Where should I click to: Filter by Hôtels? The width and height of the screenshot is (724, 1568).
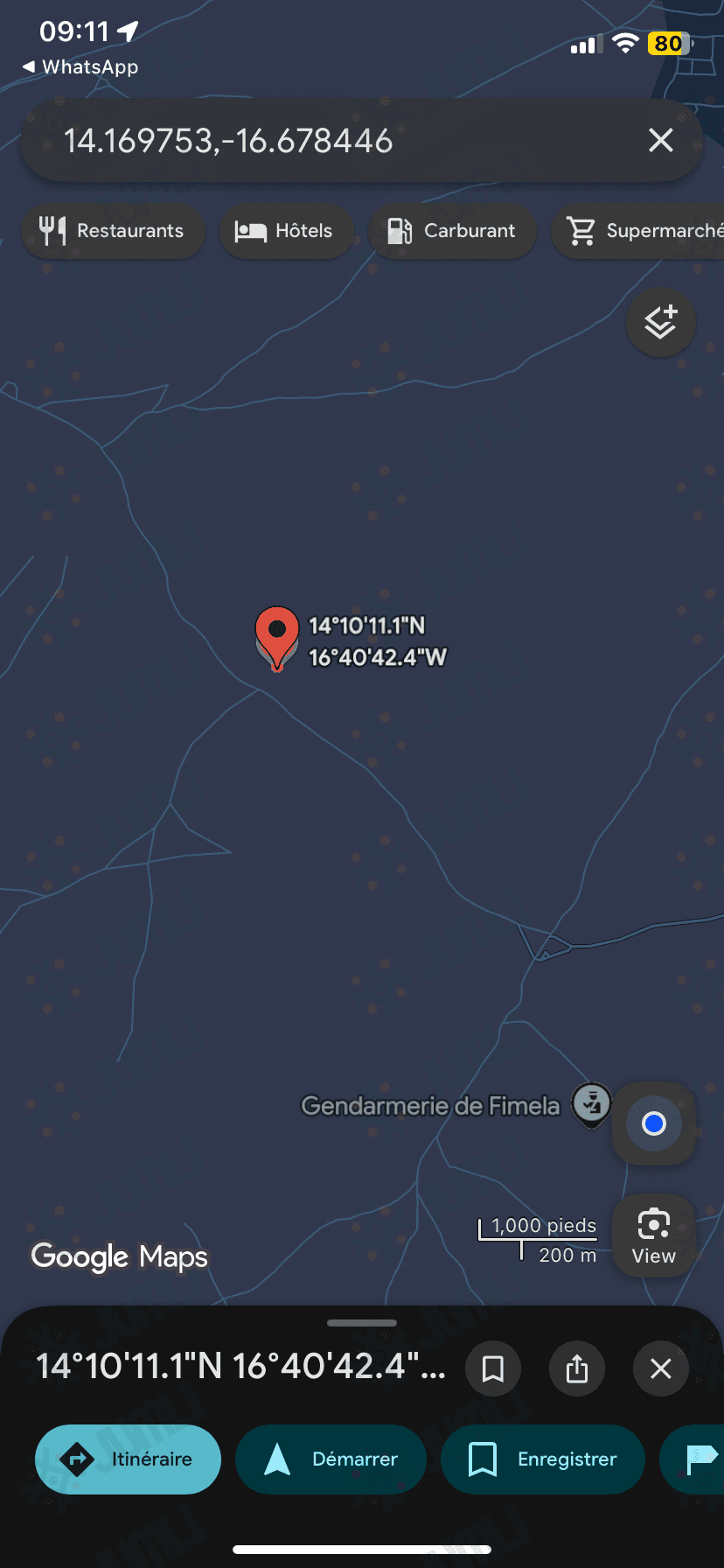pos(285,231)
